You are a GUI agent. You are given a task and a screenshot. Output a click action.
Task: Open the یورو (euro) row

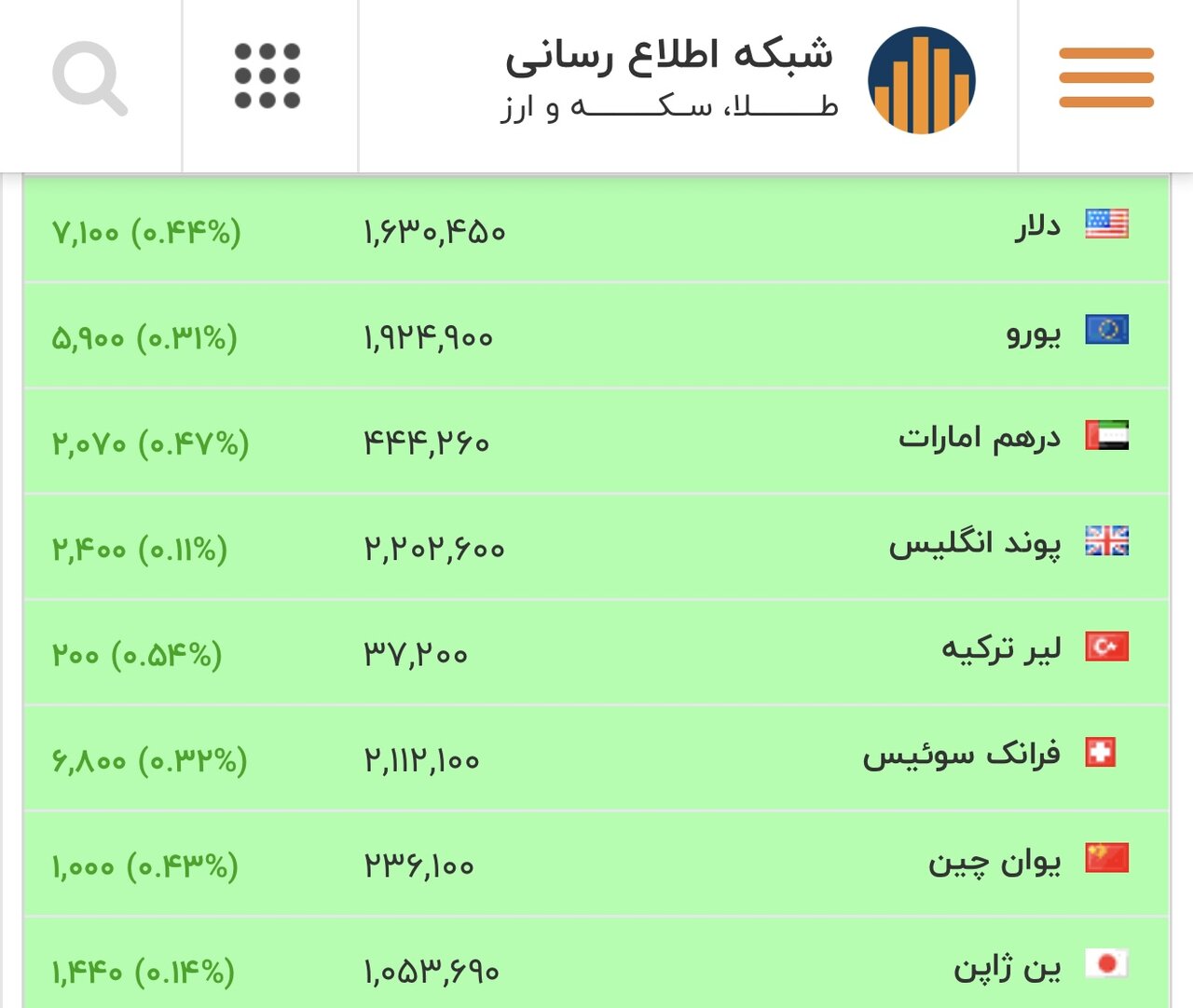[x=1033, y=333]
